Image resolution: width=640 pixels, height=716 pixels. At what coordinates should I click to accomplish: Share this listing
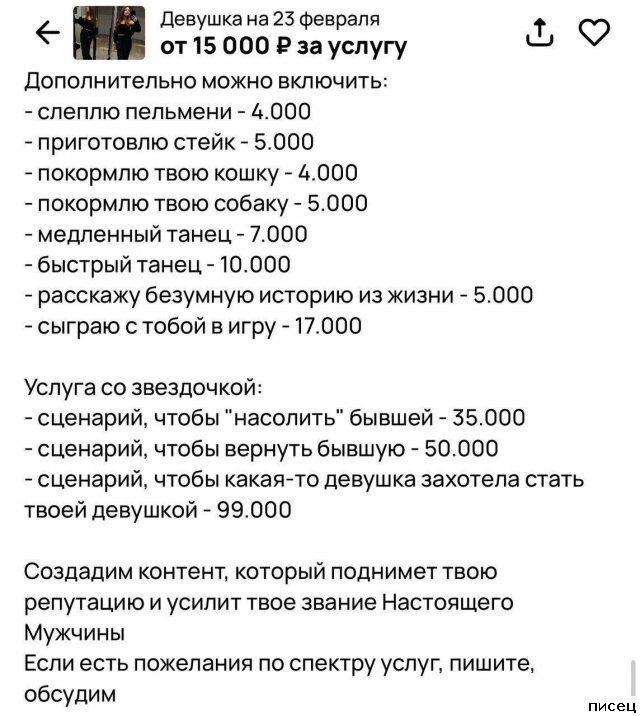pyautogui.click(x=540, y=33)
